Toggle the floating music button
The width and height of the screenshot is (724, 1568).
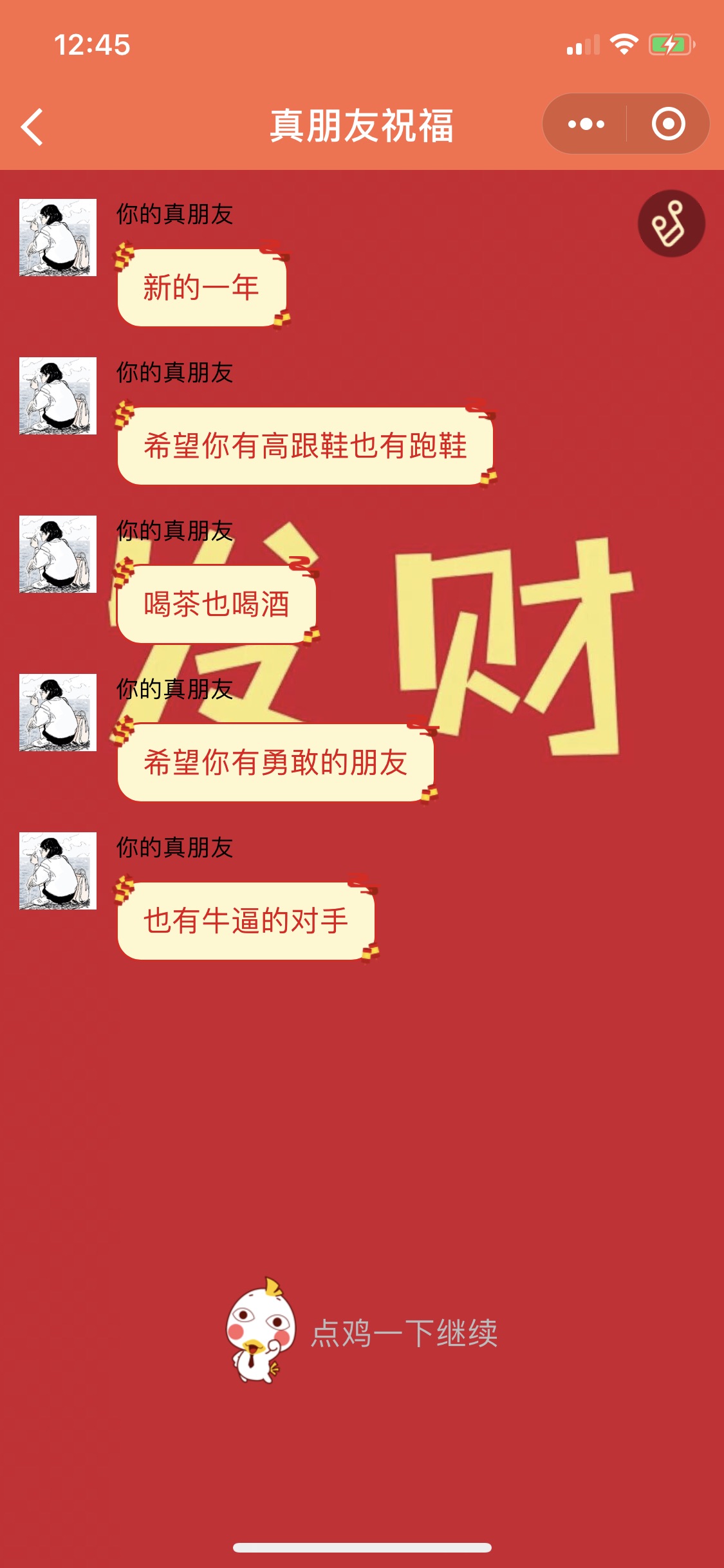pos(671,223)
